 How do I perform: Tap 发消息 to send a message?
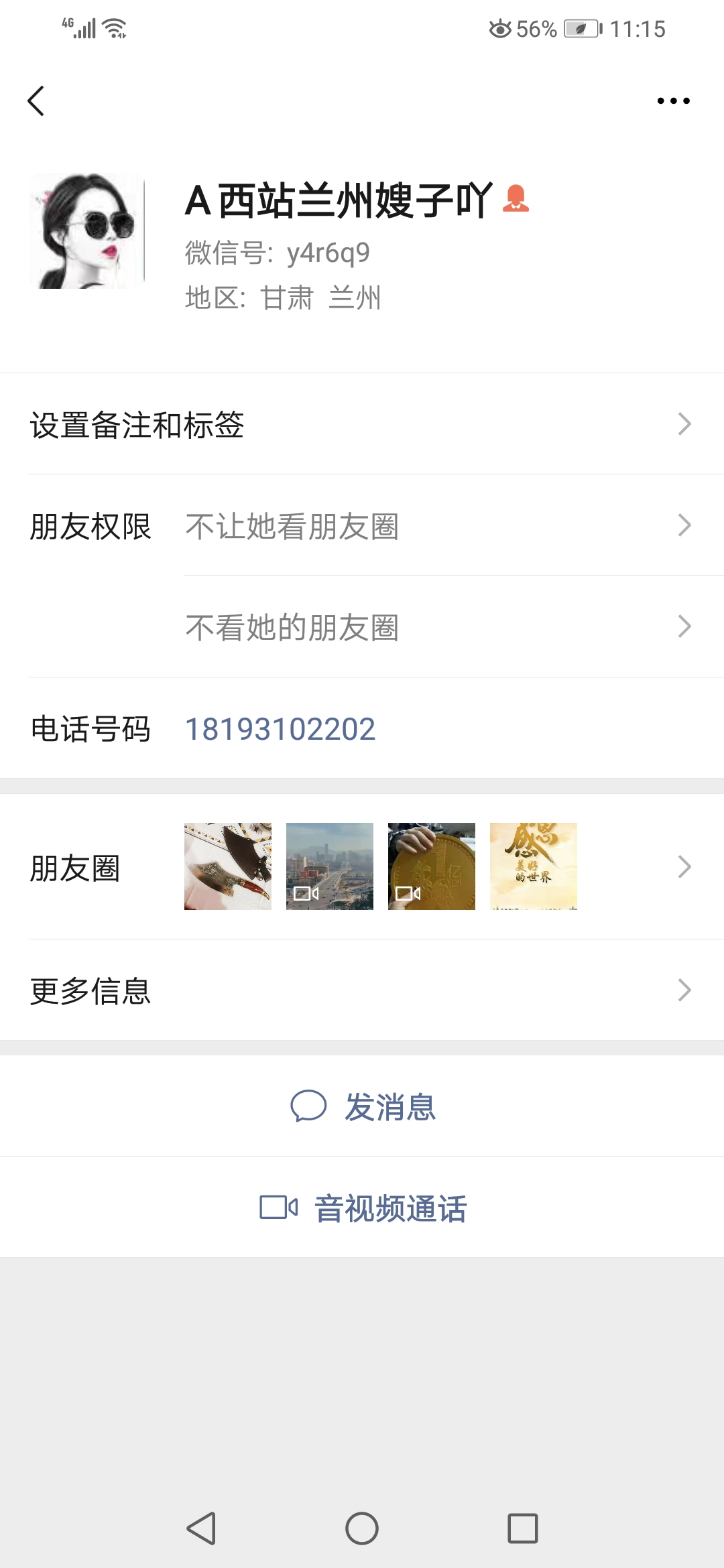pyautogui.click(x=363, y=1106)
